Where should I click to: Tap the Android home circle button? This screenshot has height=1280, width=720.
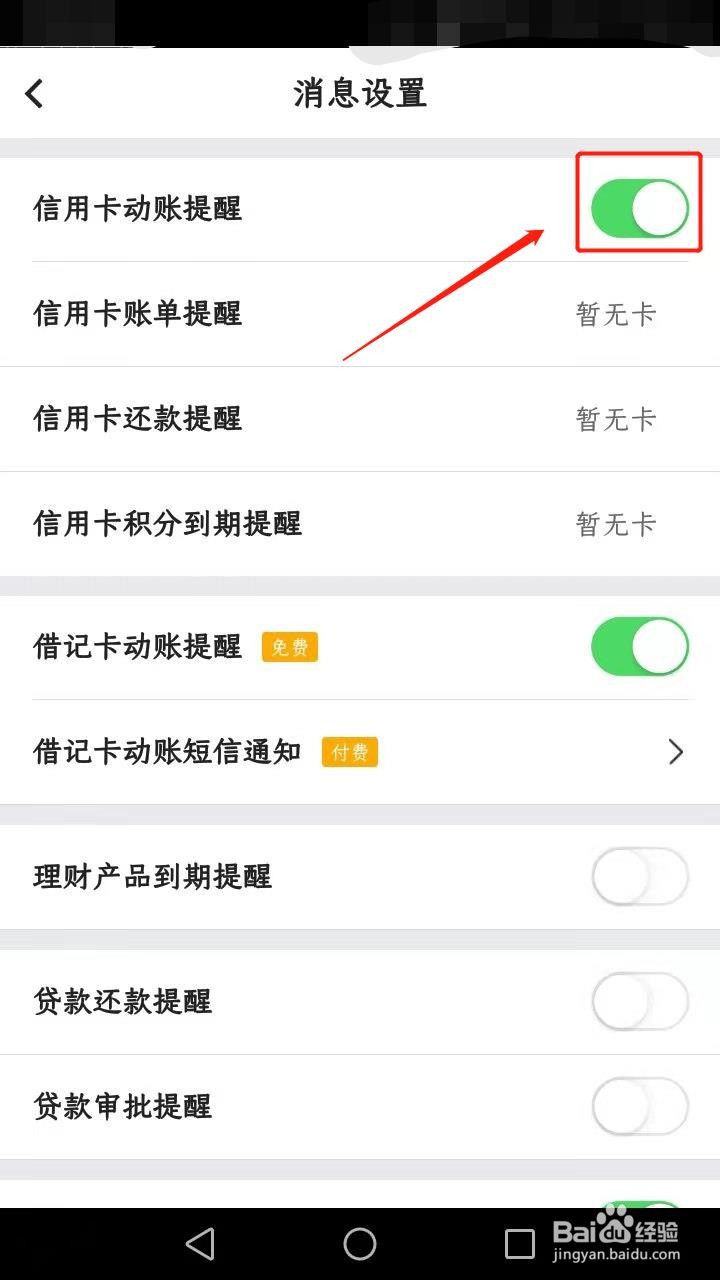click(x=360, y=1244)
